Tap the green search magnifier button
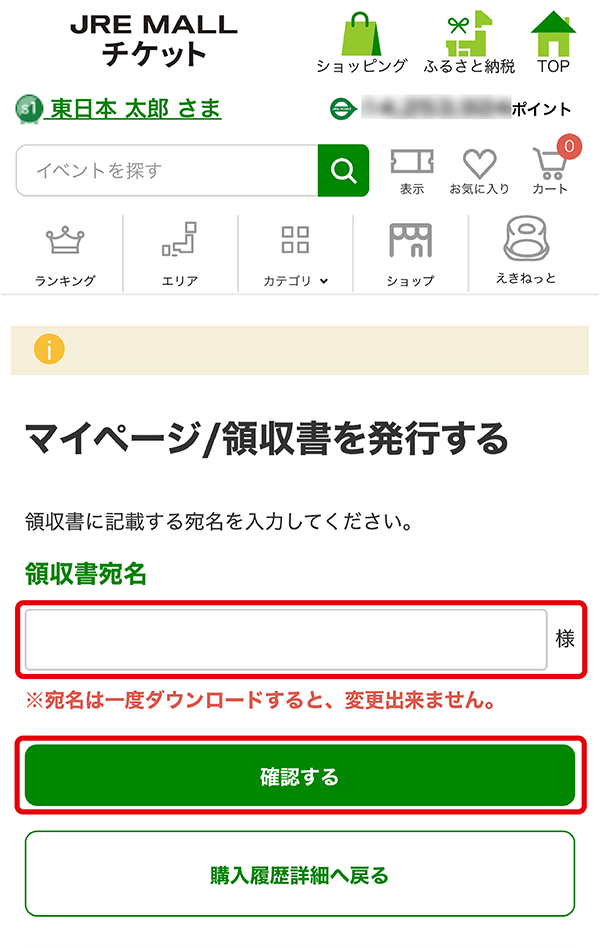Image resolution: width=600 pixels, height=948 pixels. click(343, 171)
